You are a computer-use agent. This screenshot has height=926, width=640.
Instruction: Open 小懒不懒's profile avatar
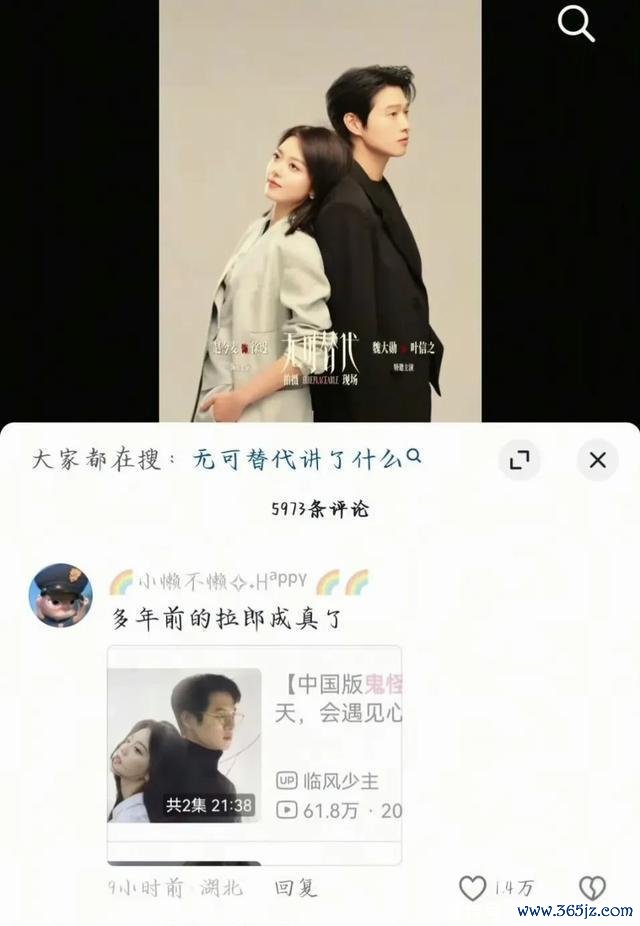(60, 595)
